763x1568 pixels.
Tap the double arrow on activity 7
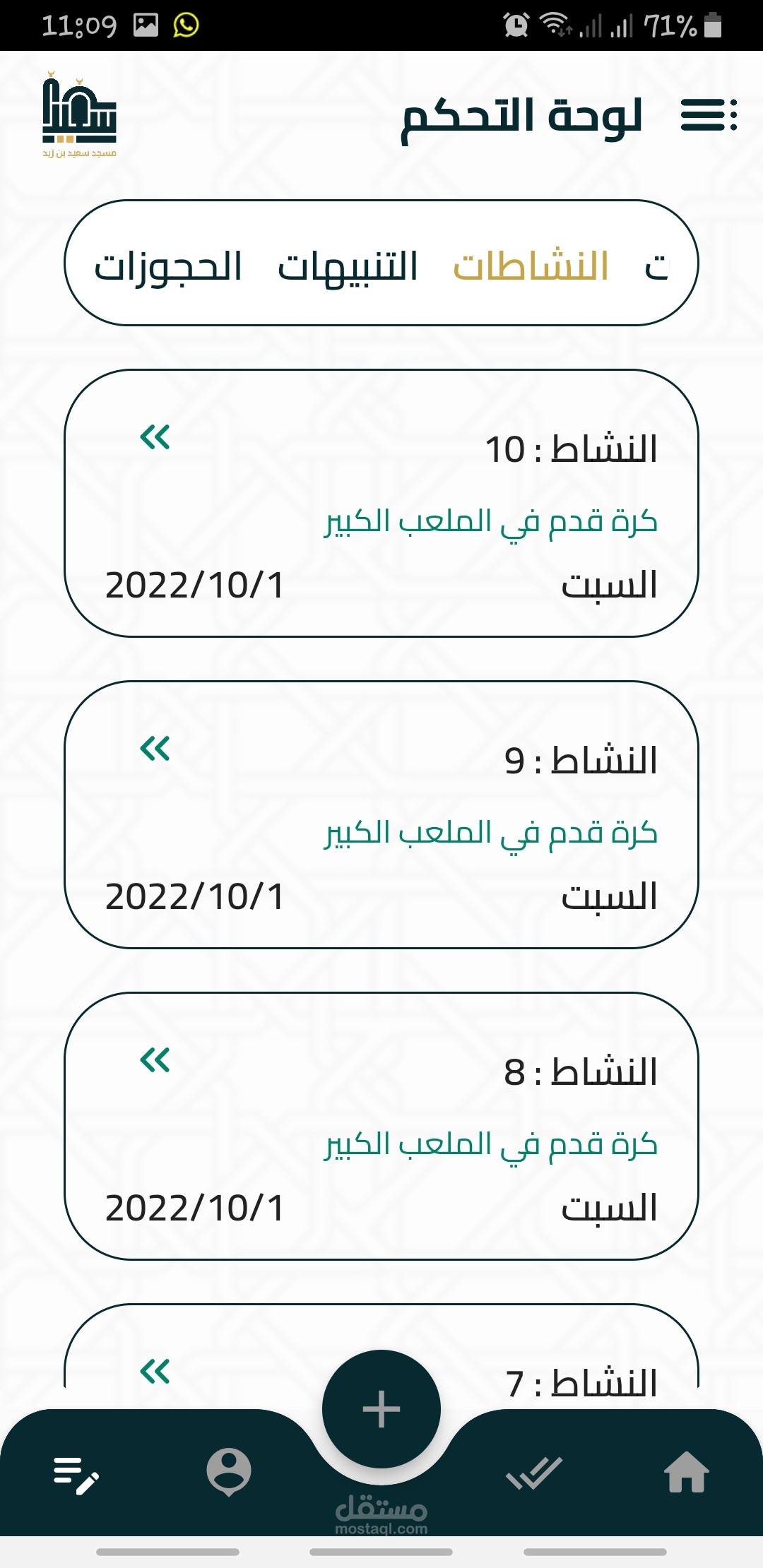point(155,1372)
